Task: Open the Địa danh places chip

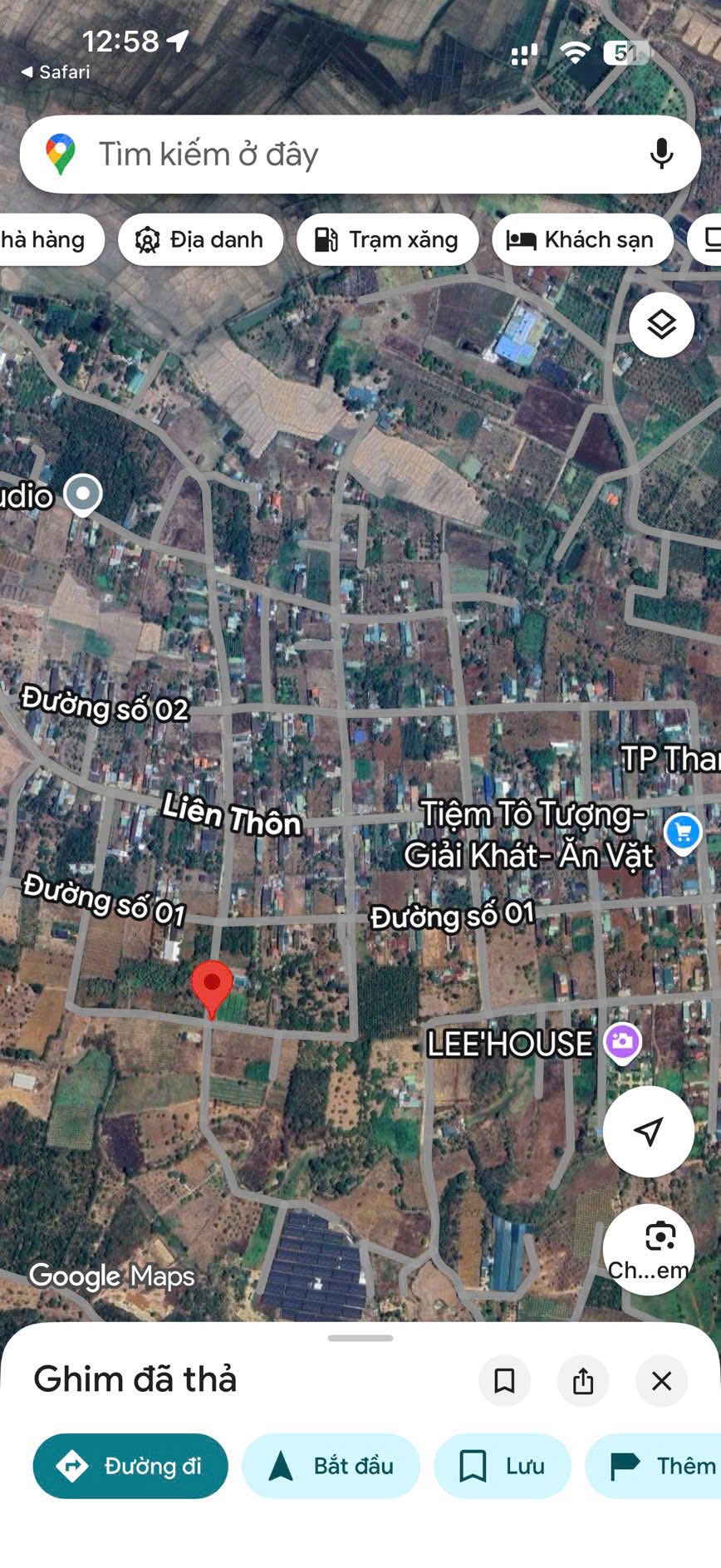Action: click(x=200, y=239)
